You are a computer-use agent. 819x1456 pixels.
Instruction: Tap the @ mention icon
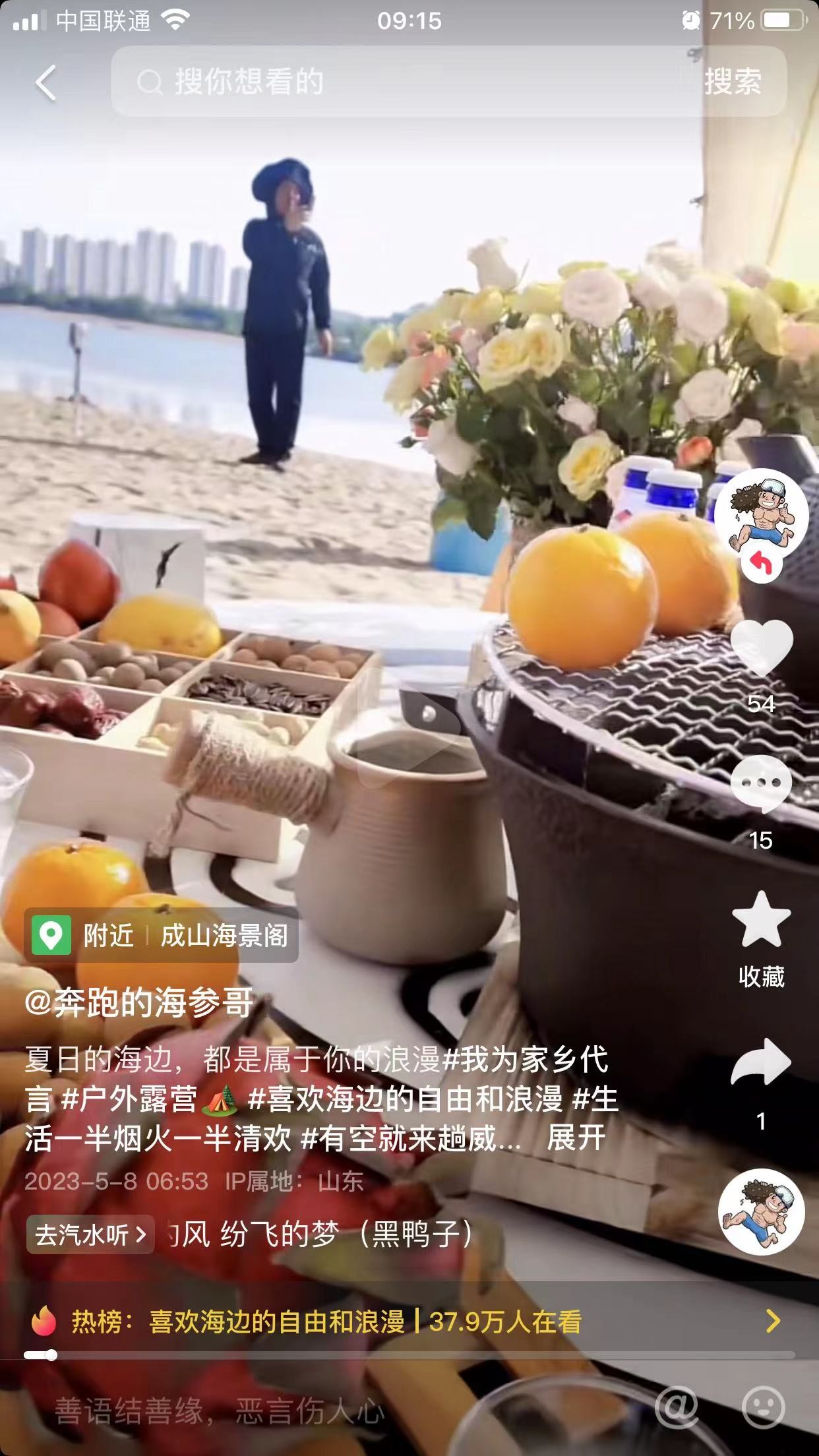pos(676,1407)
